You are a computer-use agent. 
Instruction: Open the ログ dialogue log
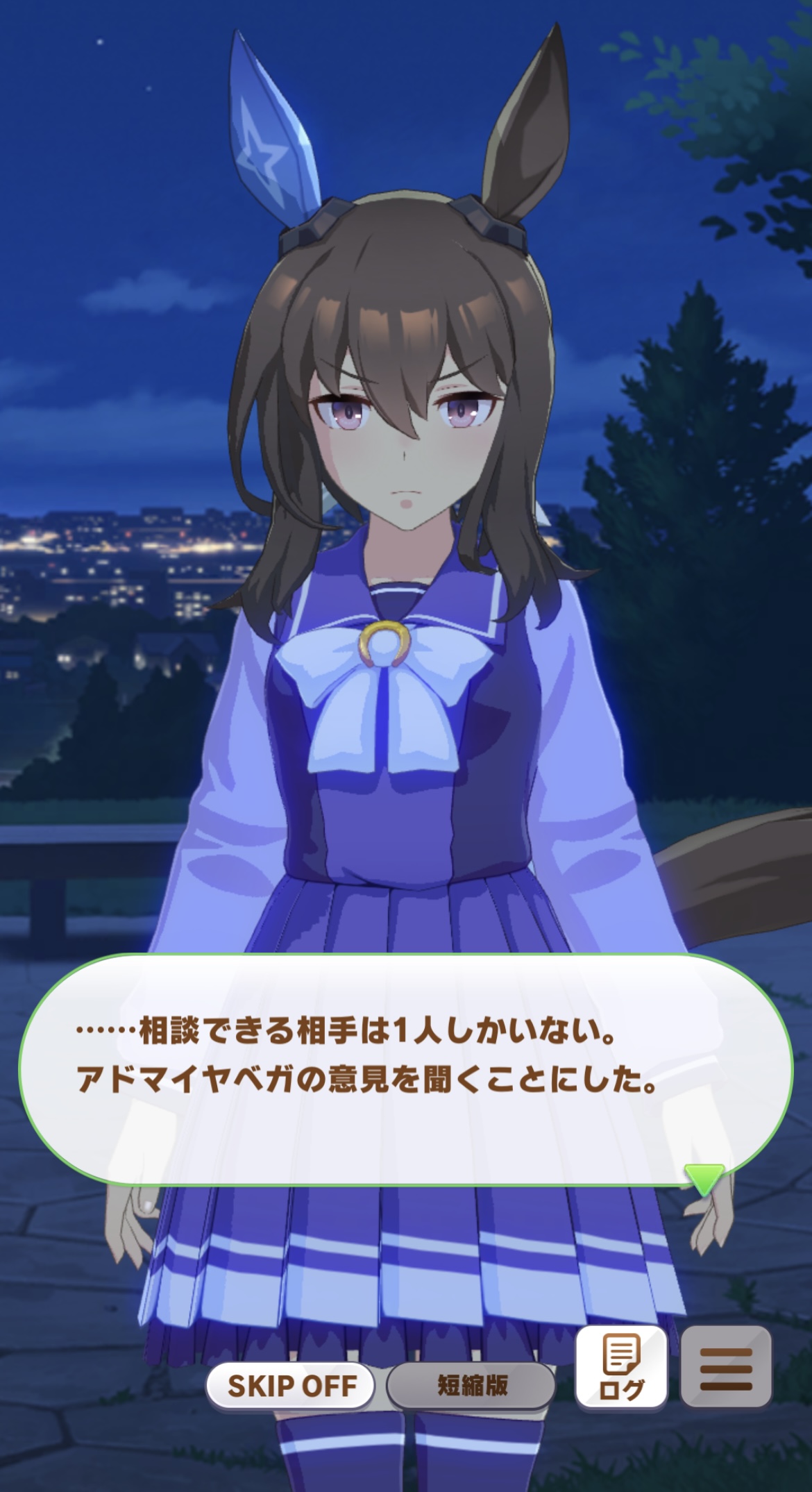(x=621, y=1366)
